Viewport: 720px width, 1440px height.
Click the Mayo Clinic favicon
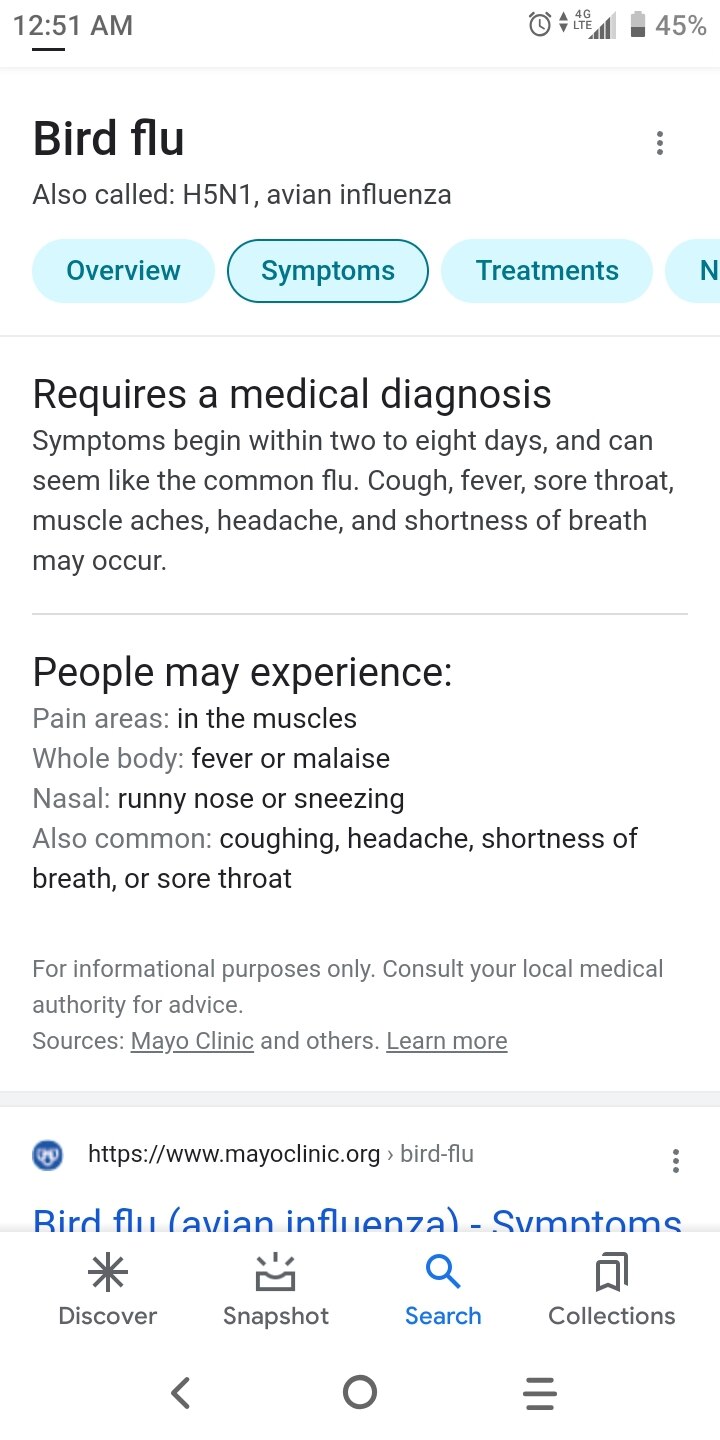47,1154
